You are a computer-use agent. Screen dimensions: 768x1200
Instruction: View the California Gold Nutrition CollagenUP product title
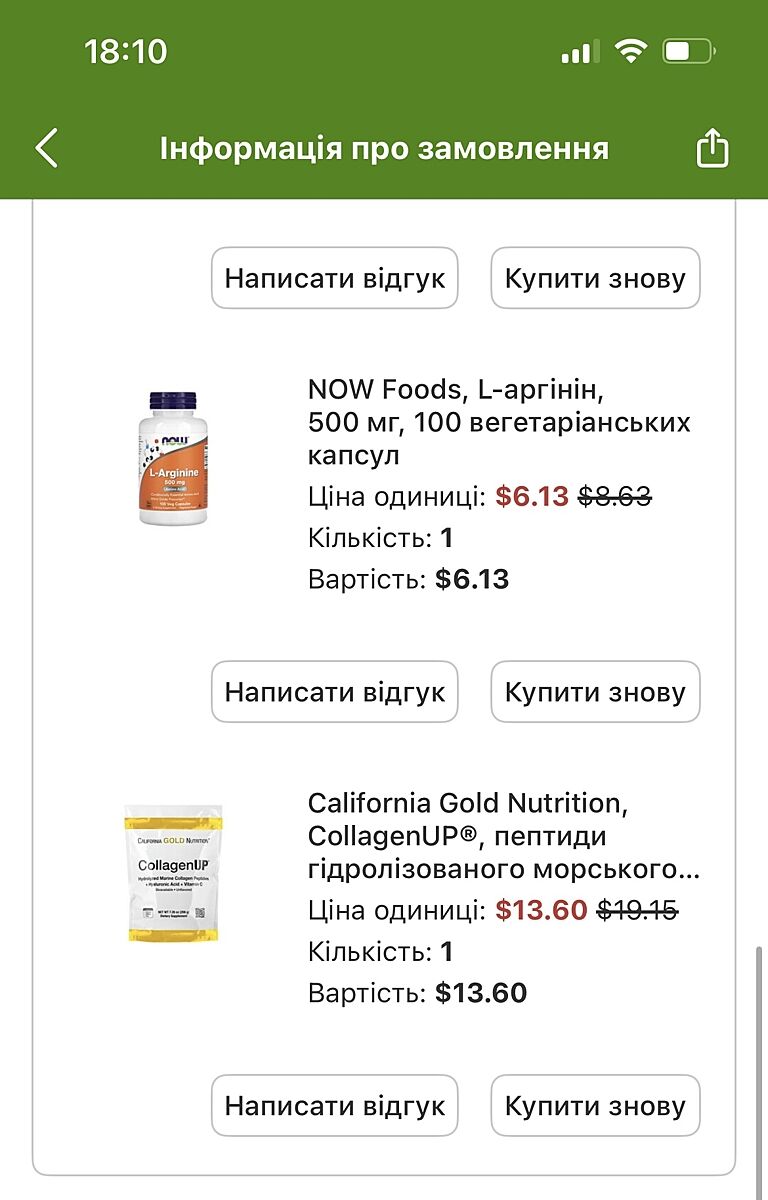pos(503,836)
